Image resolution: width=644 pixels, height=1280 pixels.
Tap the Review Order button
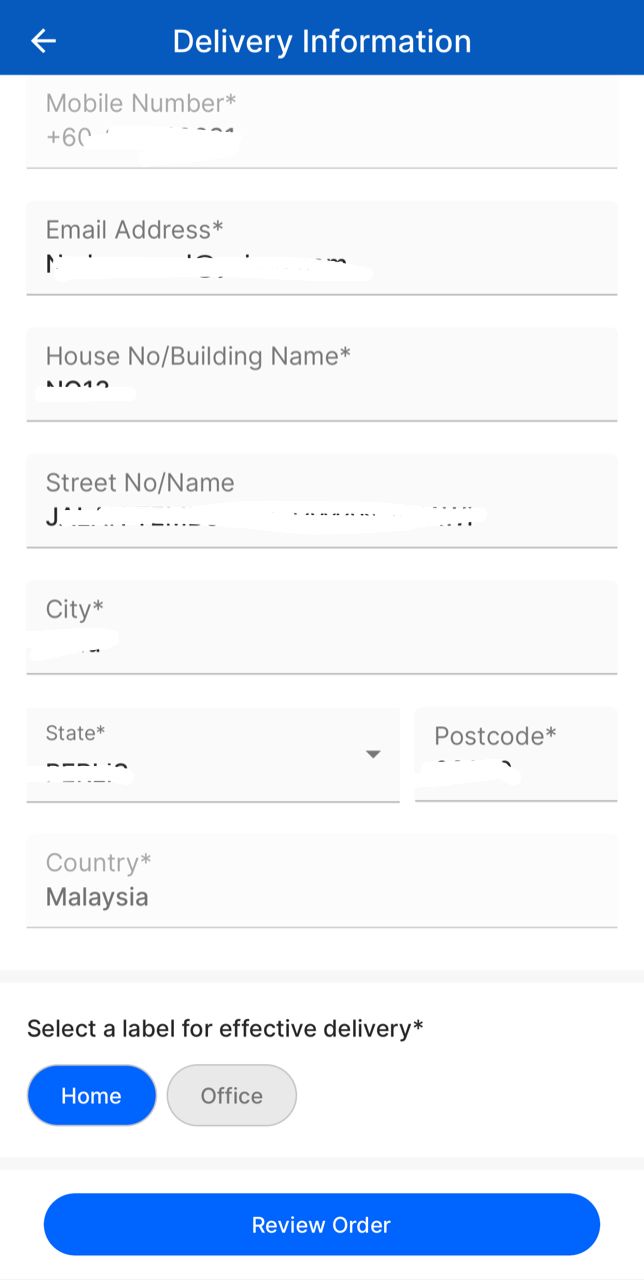click(x=321, y=1224)
